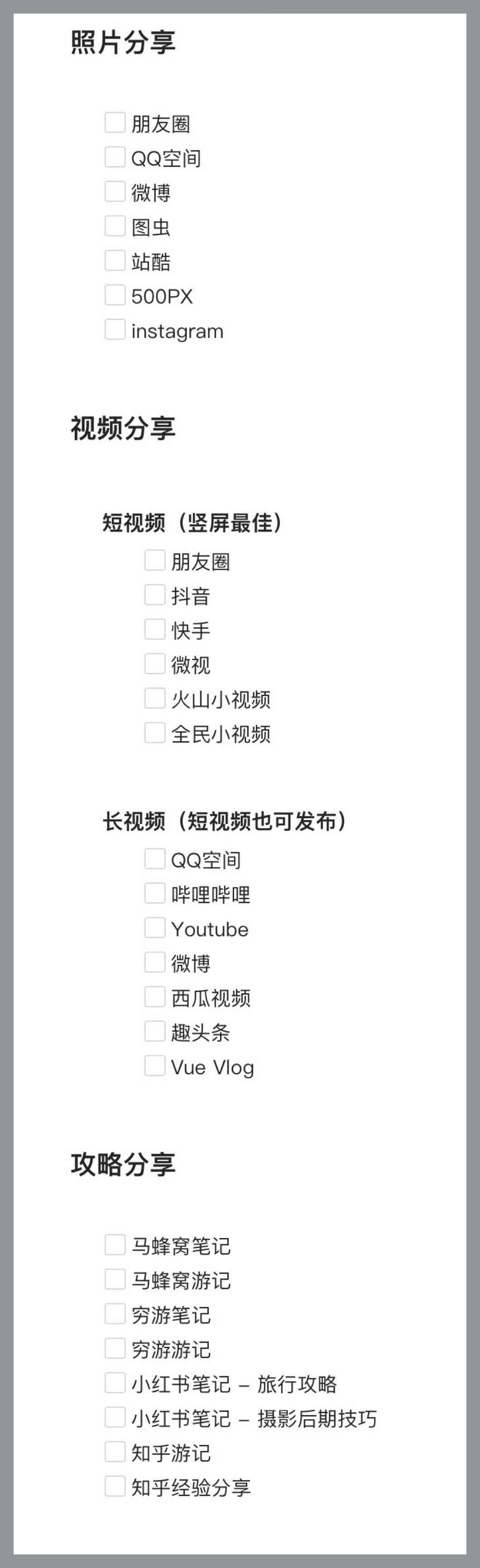Viewport: 480px width, 1568px height.
Task: Check the 微视 option
Action: point(155,663)
